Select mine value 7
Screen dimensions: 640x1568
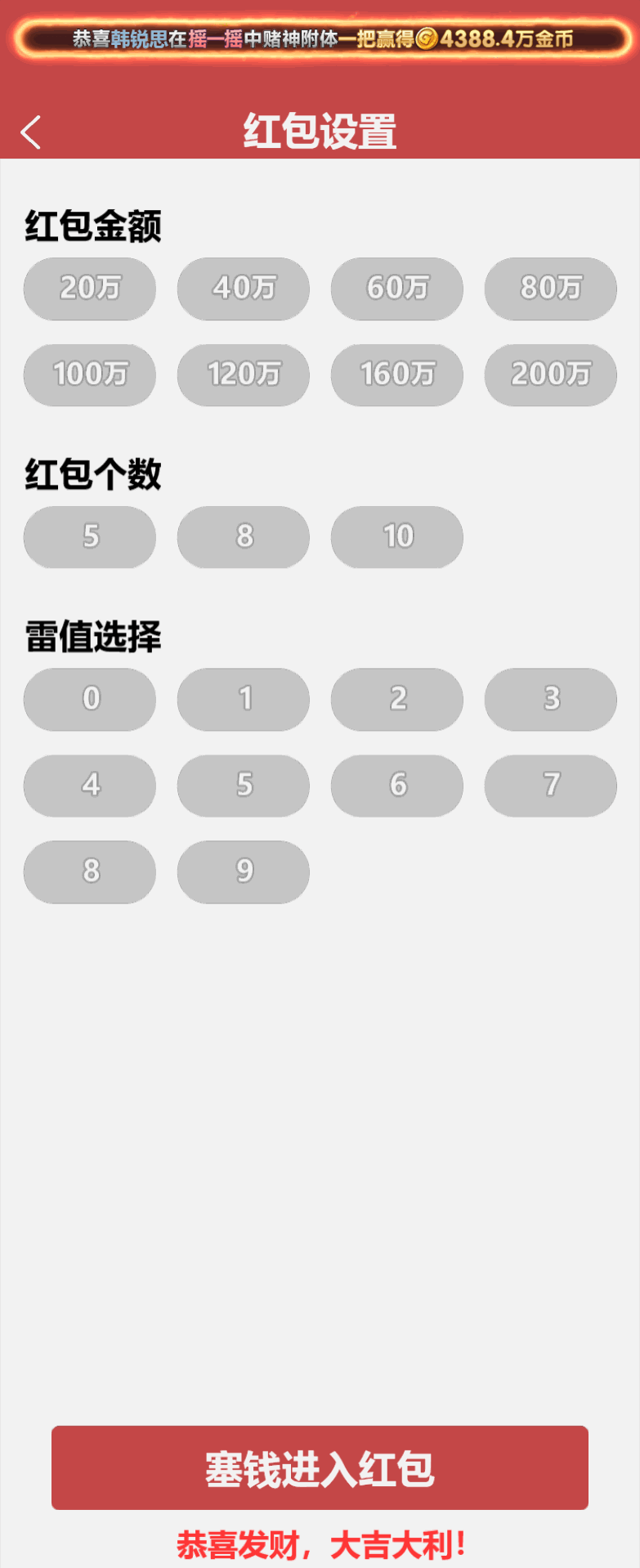550,786
